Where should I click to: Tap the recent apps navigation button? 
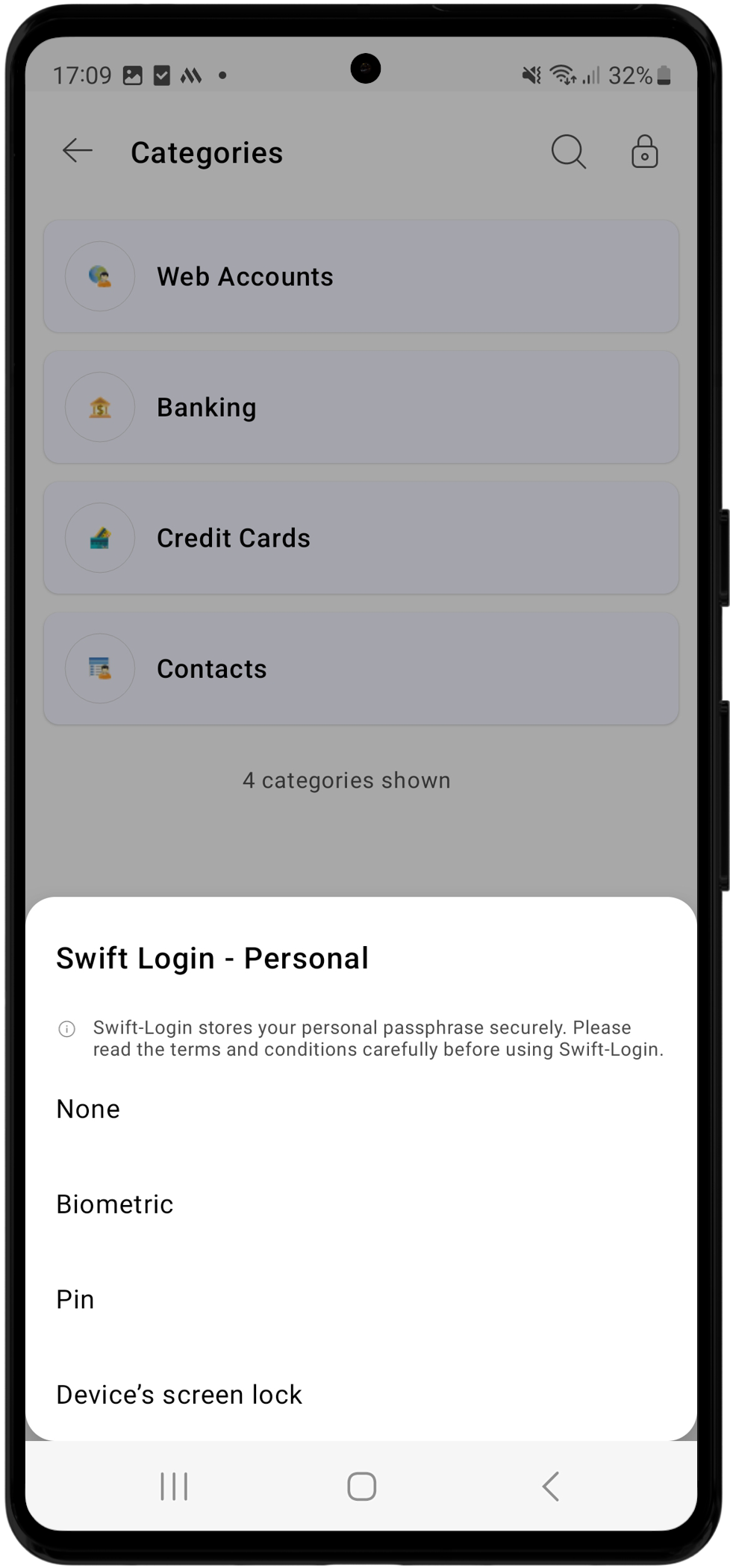click(173, 1486)
